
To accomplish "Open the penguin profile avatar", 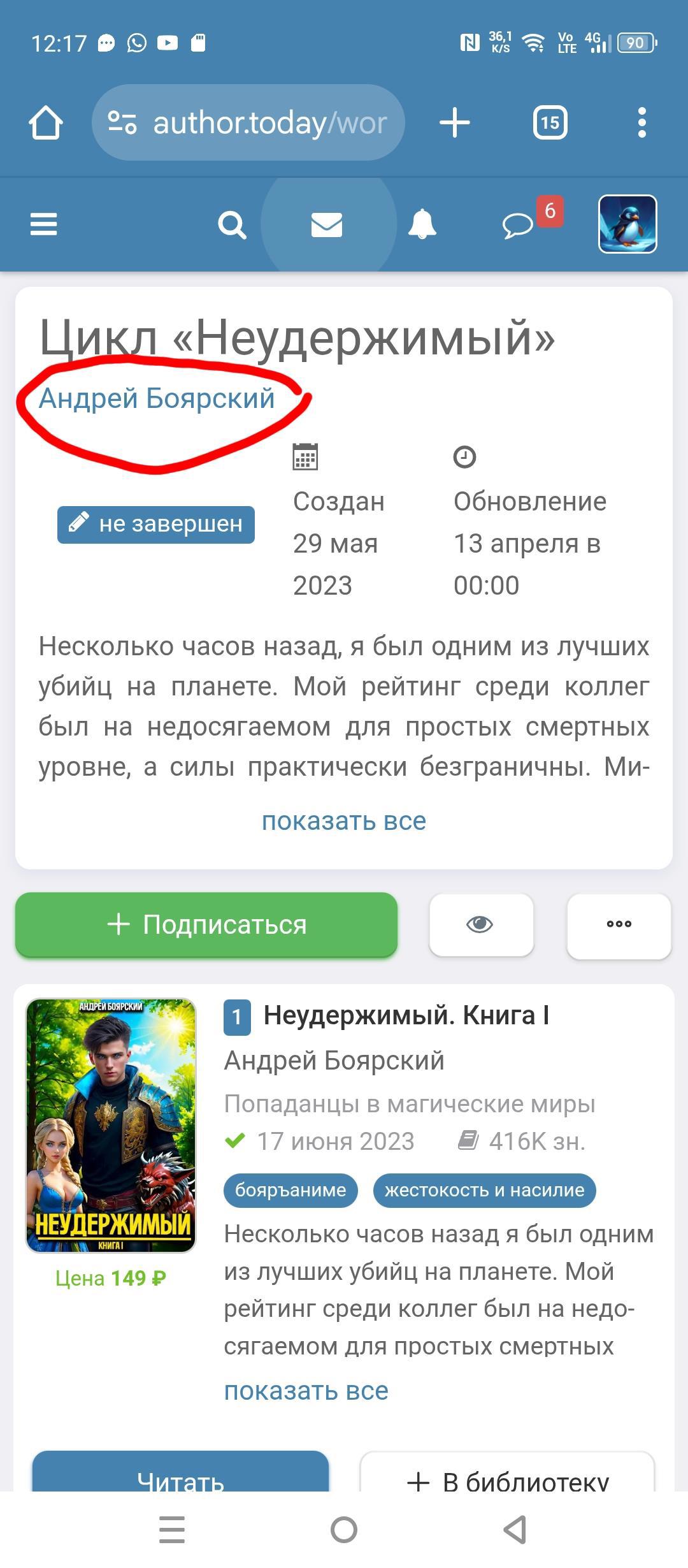I will point(627,224).
